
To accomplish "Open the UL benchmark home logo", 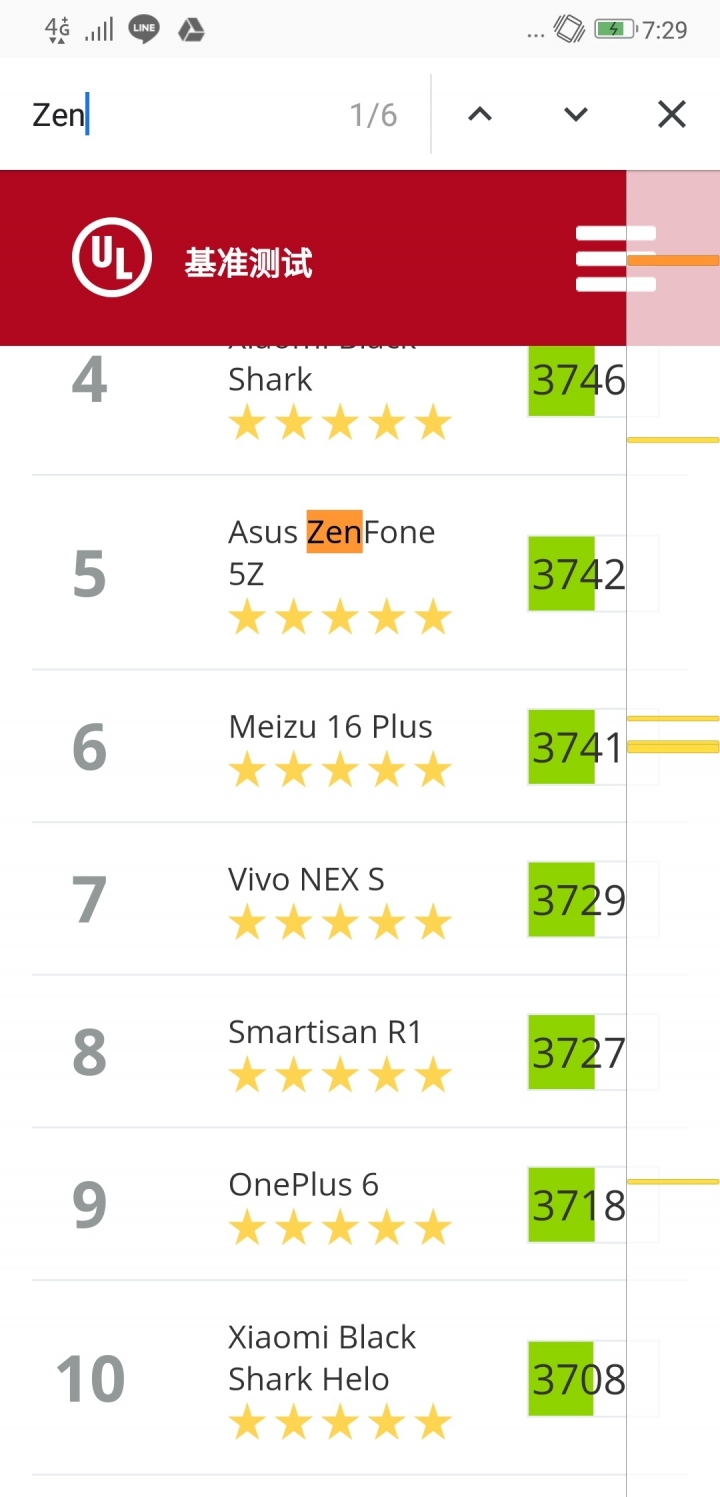I will click(112, 259).
